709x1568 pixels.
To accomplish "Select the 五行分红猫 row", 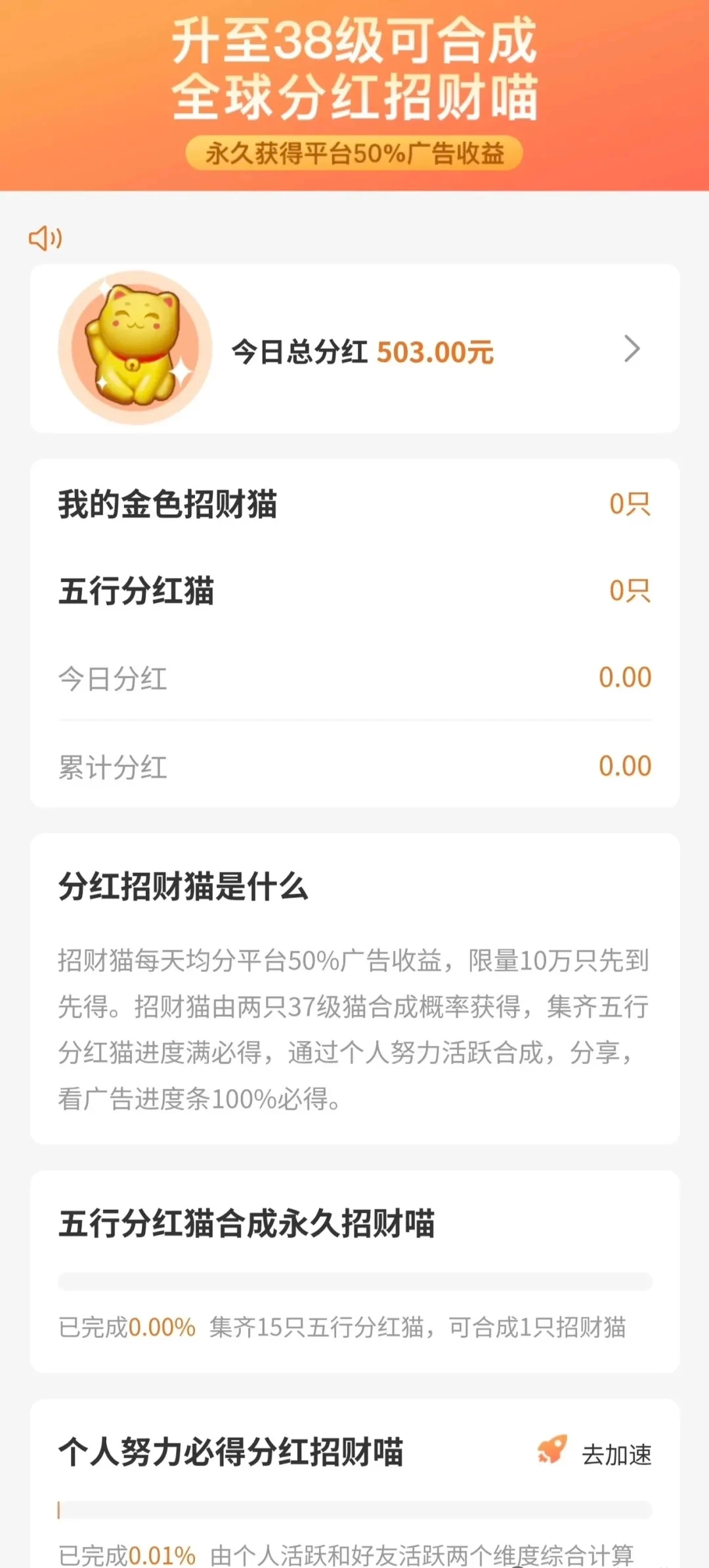I will pos(354,592).
